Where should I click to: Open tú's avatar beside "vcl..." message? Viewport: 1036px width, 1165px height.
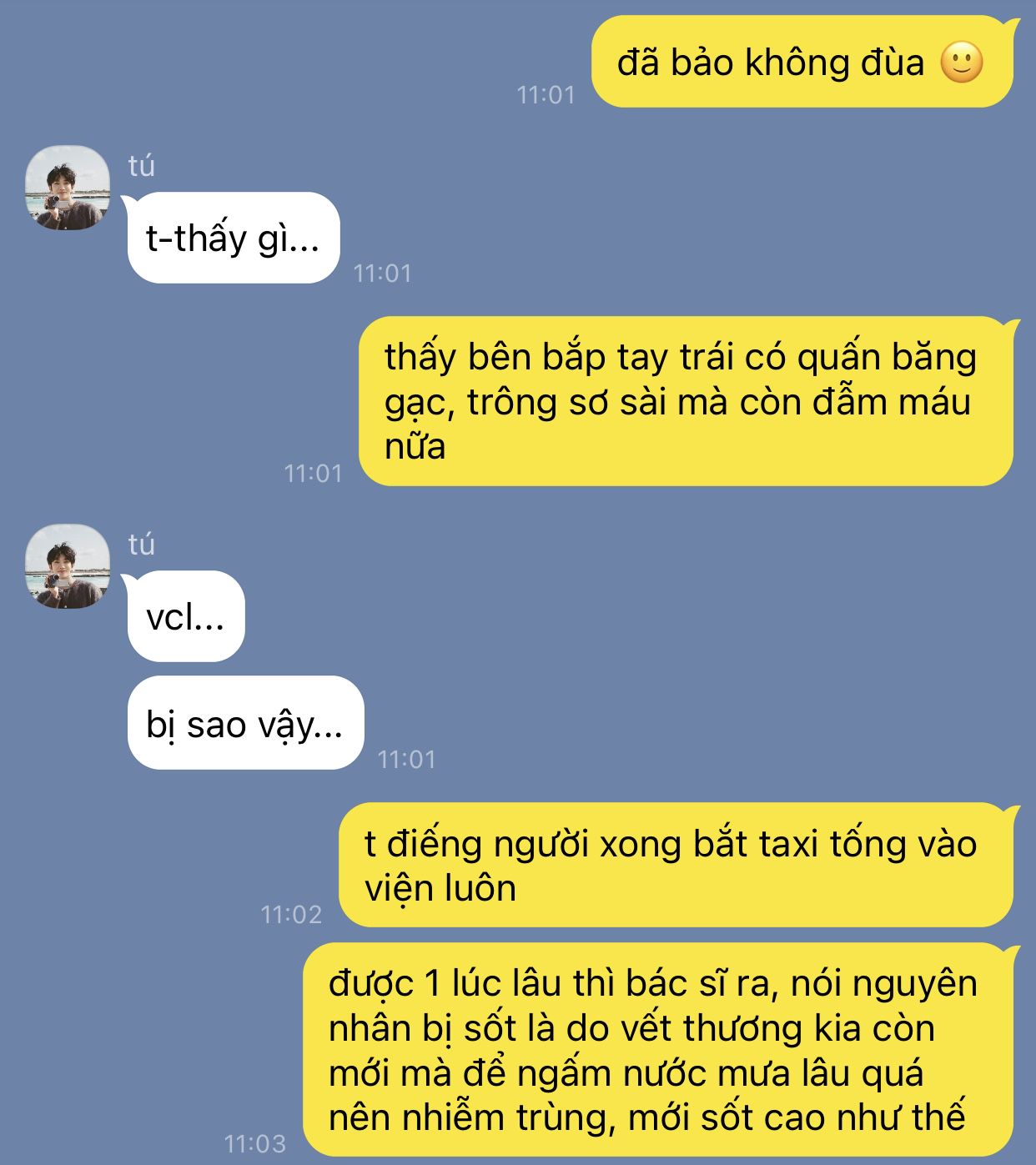pyautogui.click(x=68, y=566)
